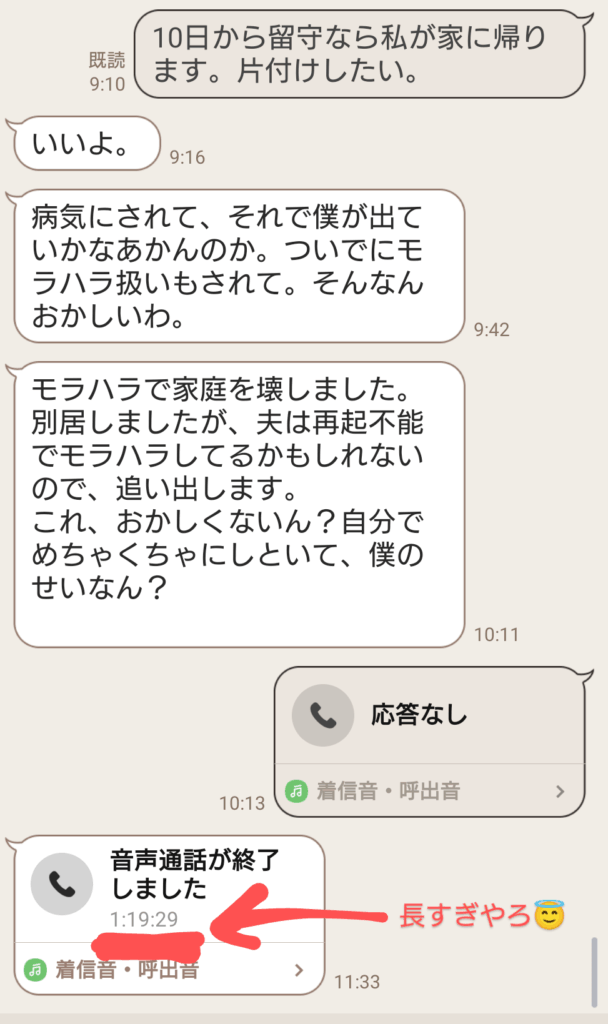The image size is (608, 1024).
Task: Tap the 応答なし missed call card
Action: click(428, 715)
